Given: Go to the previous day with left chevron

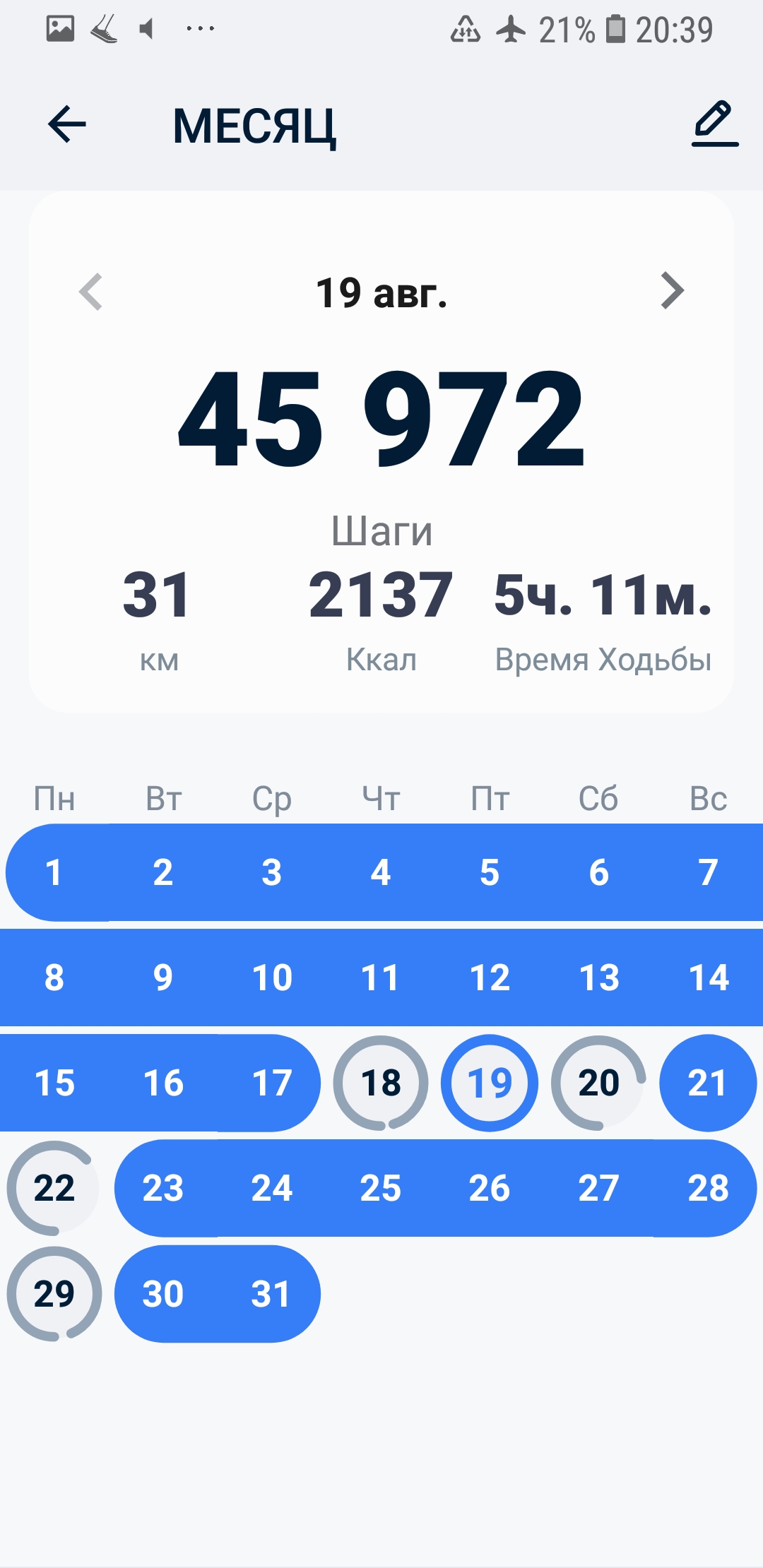Looking at the screenshot, I should tap(90, 291).
